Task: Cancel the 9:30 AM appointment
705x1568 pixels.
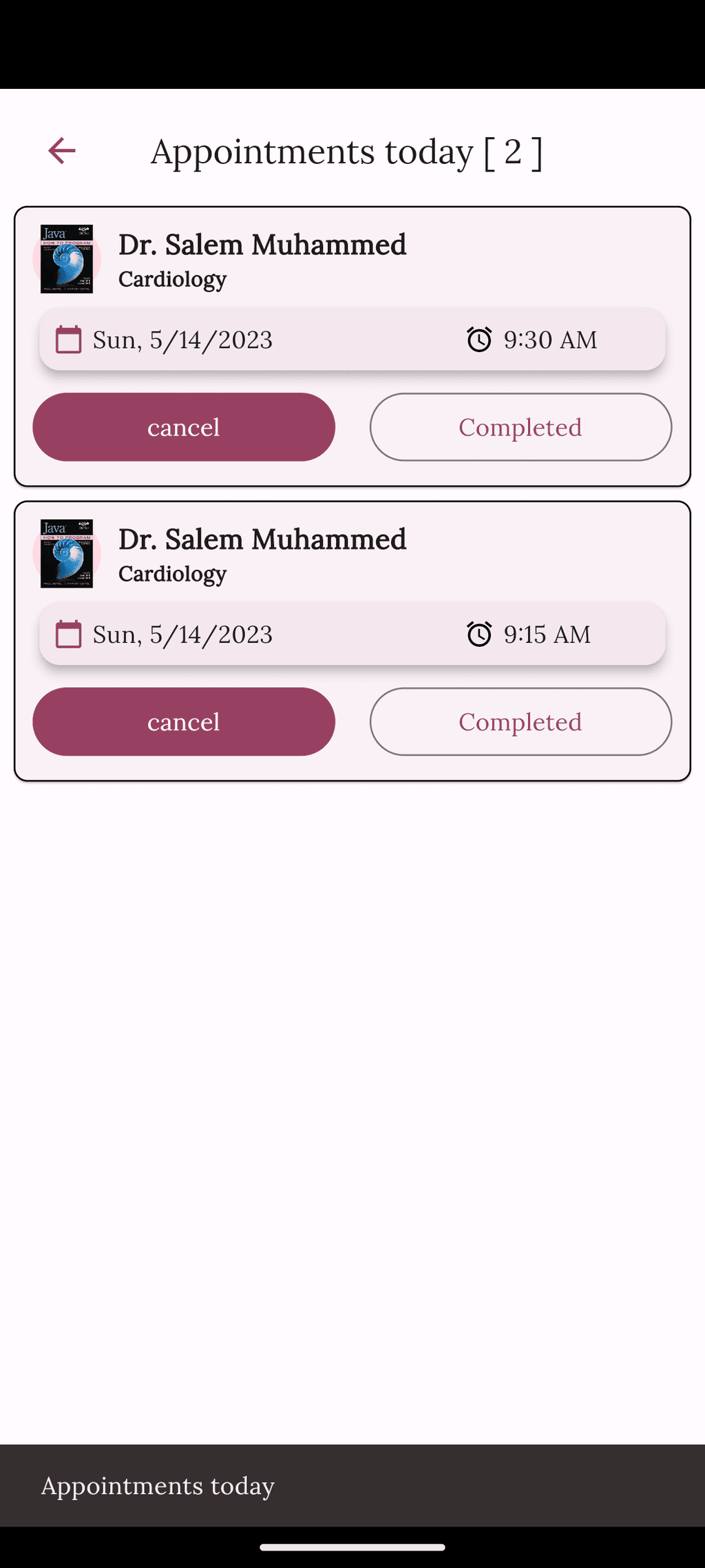Action: pyautogui.click(x=184, y=427)
